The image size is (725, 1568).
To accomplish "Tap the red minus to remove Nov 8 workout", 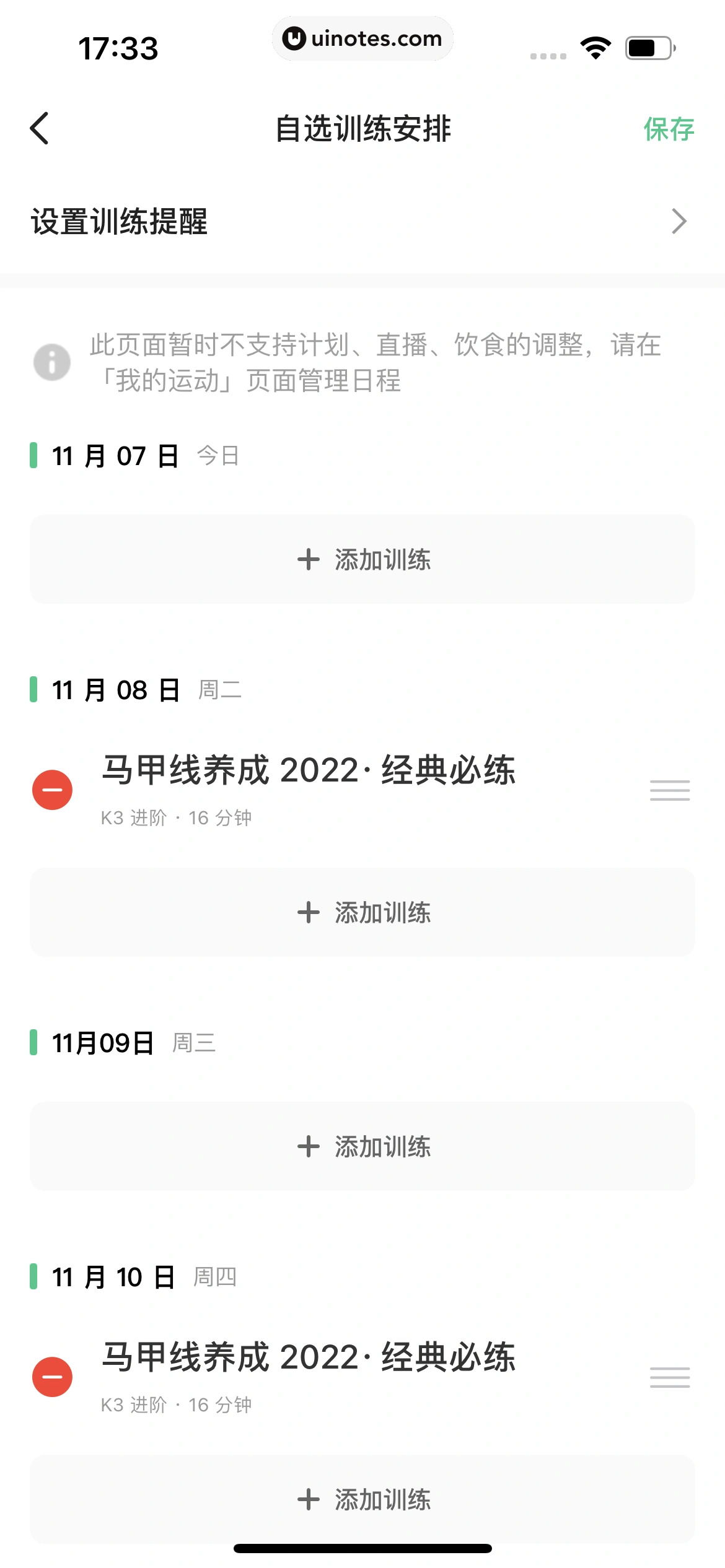I will (52, 790).
